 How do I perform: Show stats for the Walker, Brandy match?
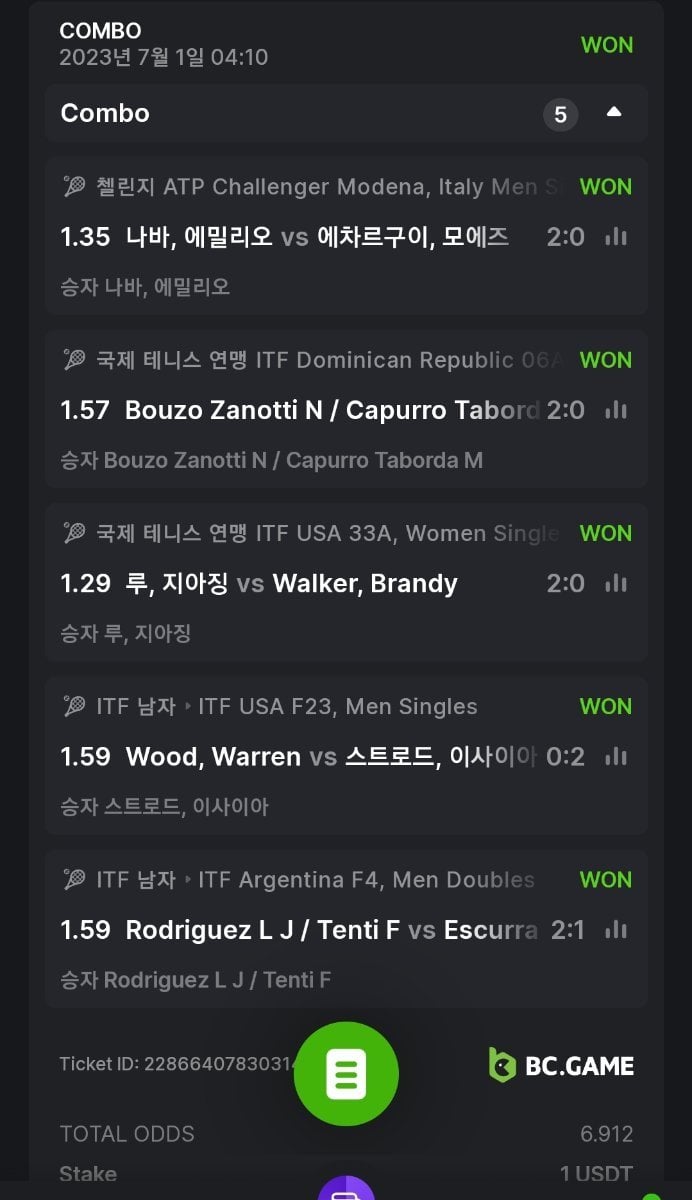click(x=616, y=583)
